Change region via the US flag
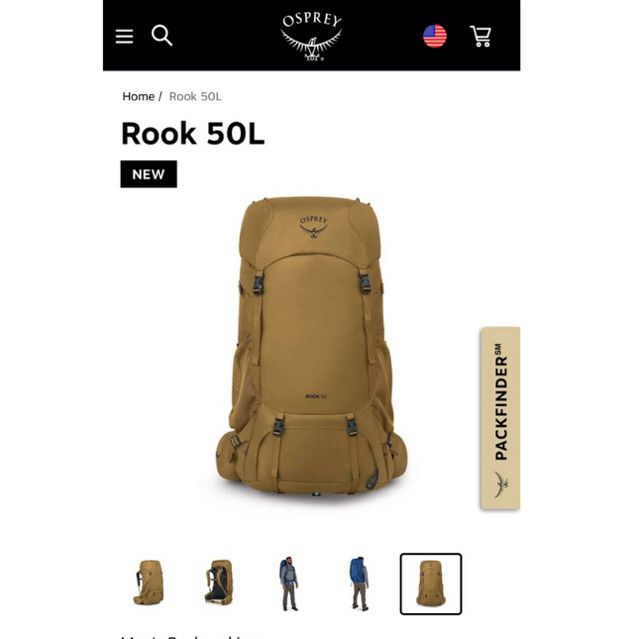Viewport: 639px width, 639px height. [x=434, y=36]
